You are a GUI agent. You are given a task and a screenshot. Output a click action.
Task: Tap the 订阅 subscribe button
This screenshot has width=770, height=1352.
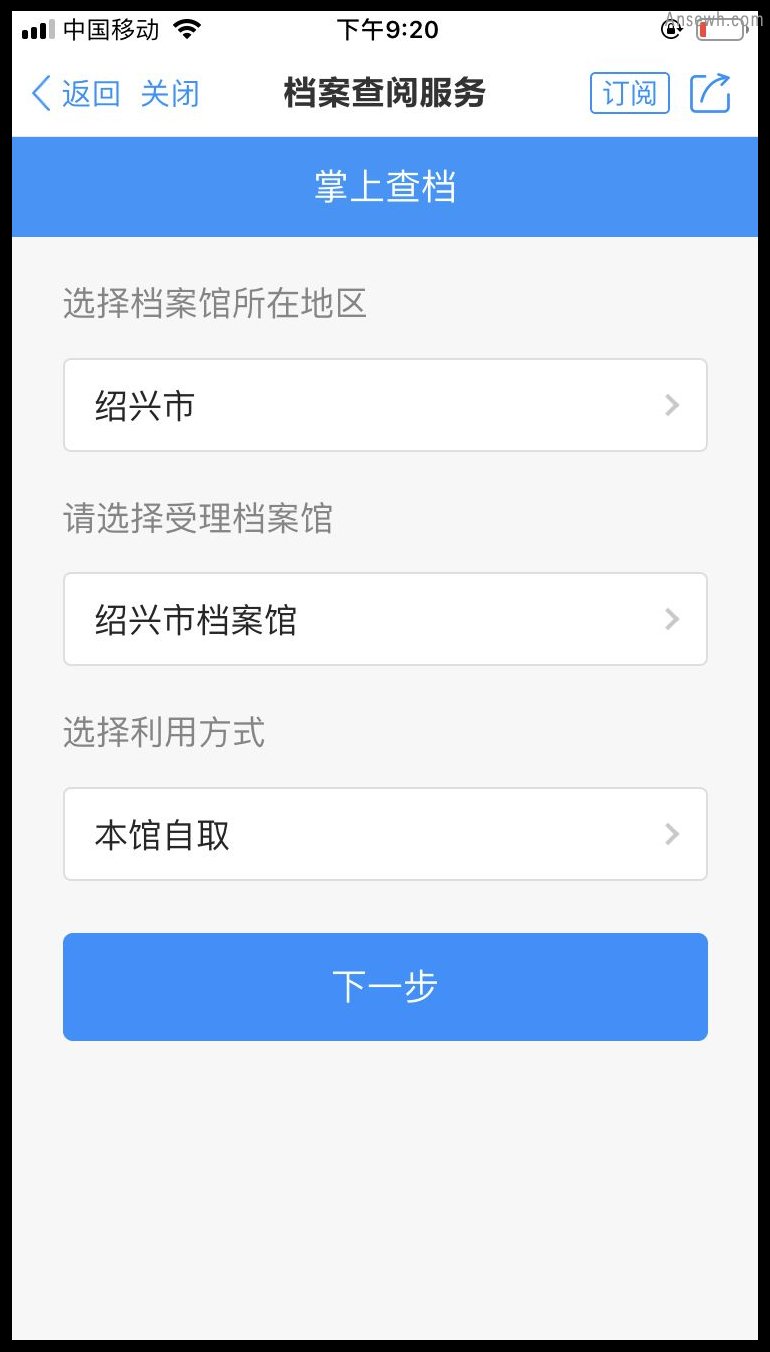pyautogui.click(x=630, y=93)
